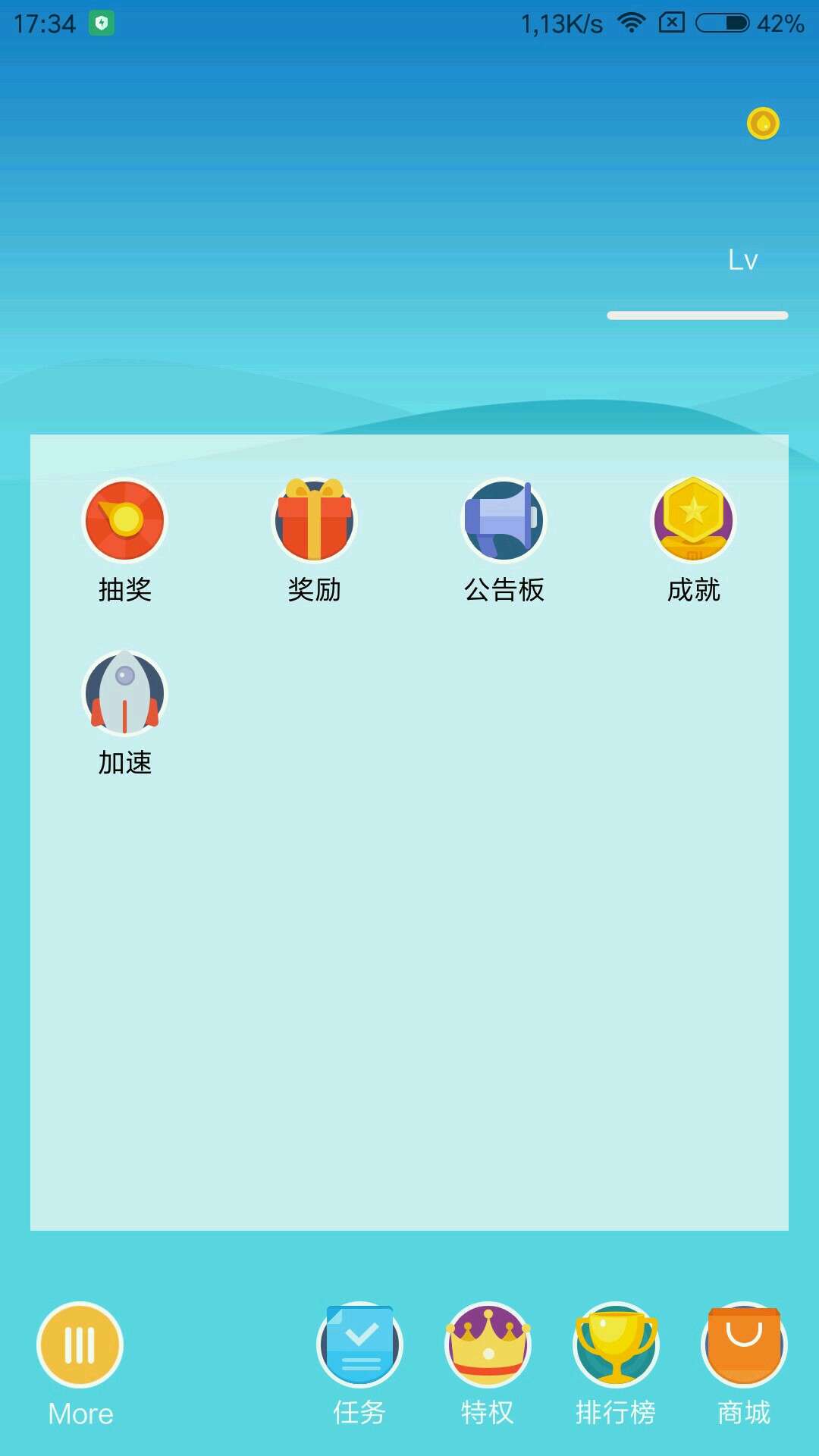The height and width of the screenshot is (1456, 819).
Task: Open the 奖励 rewards gift
Action: 315,521
